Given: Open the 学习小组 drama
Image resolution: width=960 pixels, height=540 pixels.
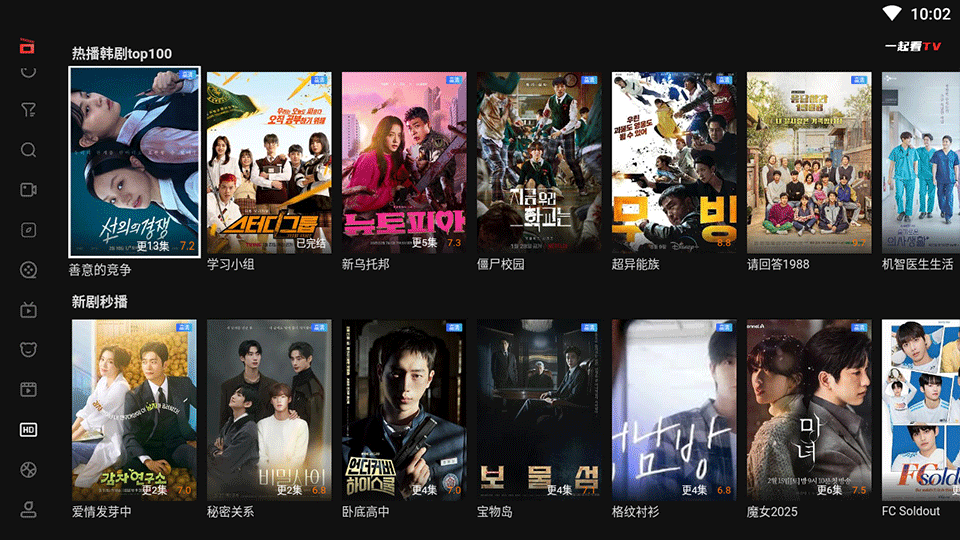Looking at the screenshot, I should (x=269, y=162).
